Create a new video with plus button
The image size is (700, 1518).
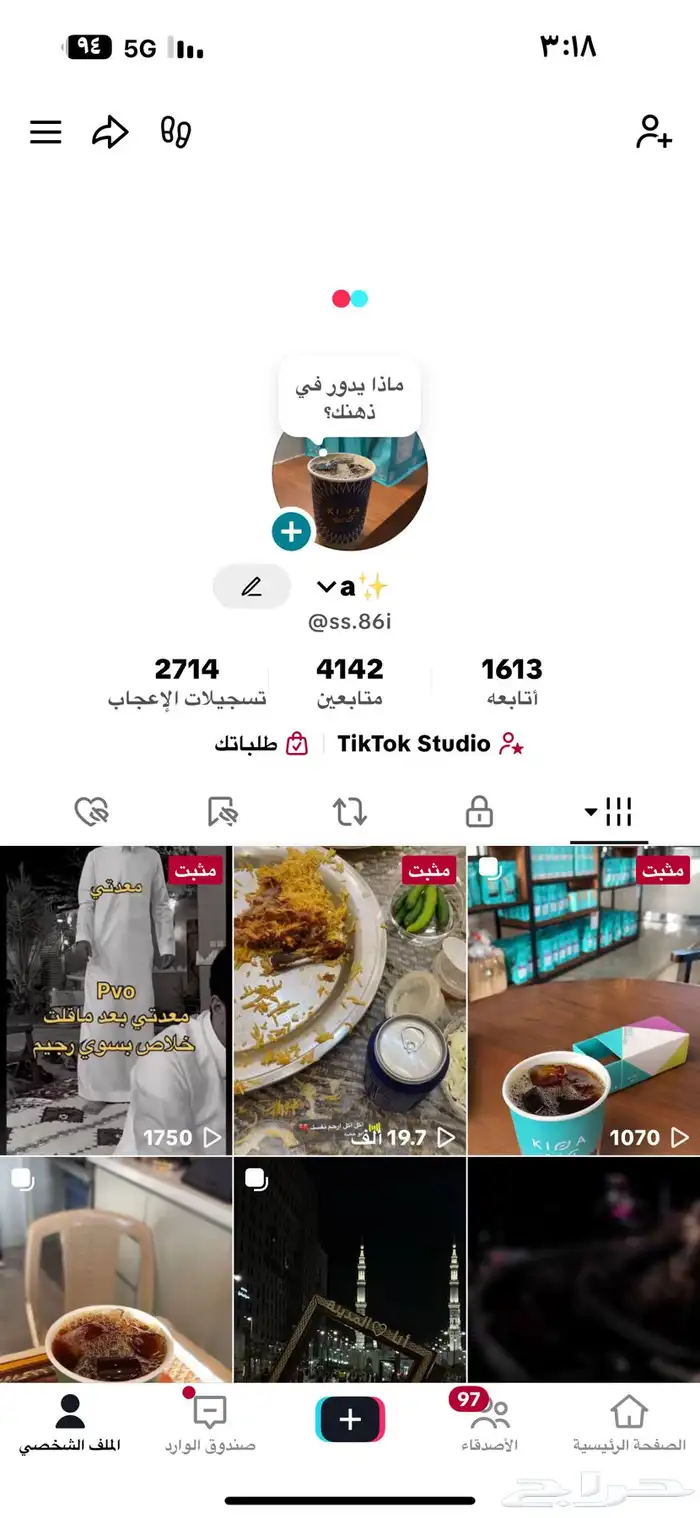(x=350, y=1419)
